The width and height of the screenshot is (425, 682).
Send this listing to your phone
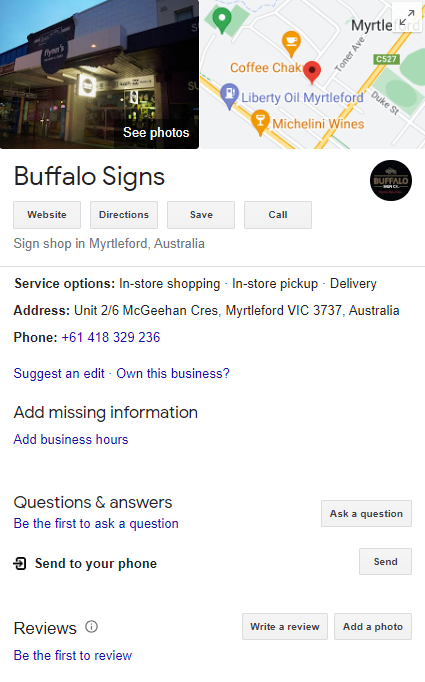(x=385, y=562)
